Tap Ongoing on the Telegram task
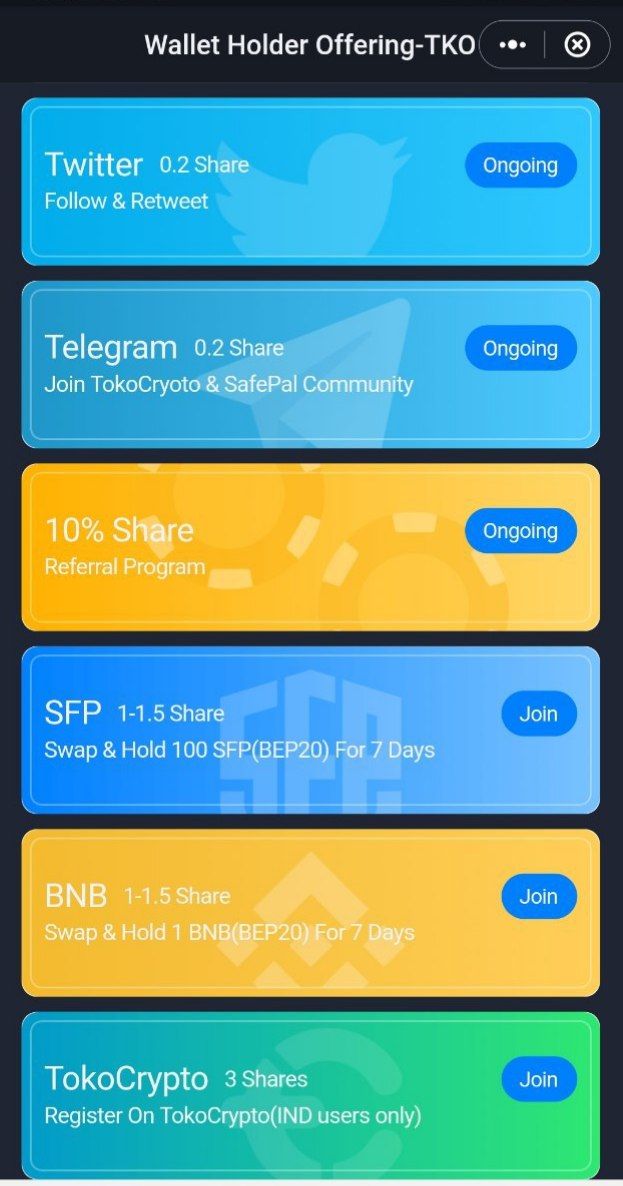This screenshot has height=1186, width=623. click(x=520, y=348)
